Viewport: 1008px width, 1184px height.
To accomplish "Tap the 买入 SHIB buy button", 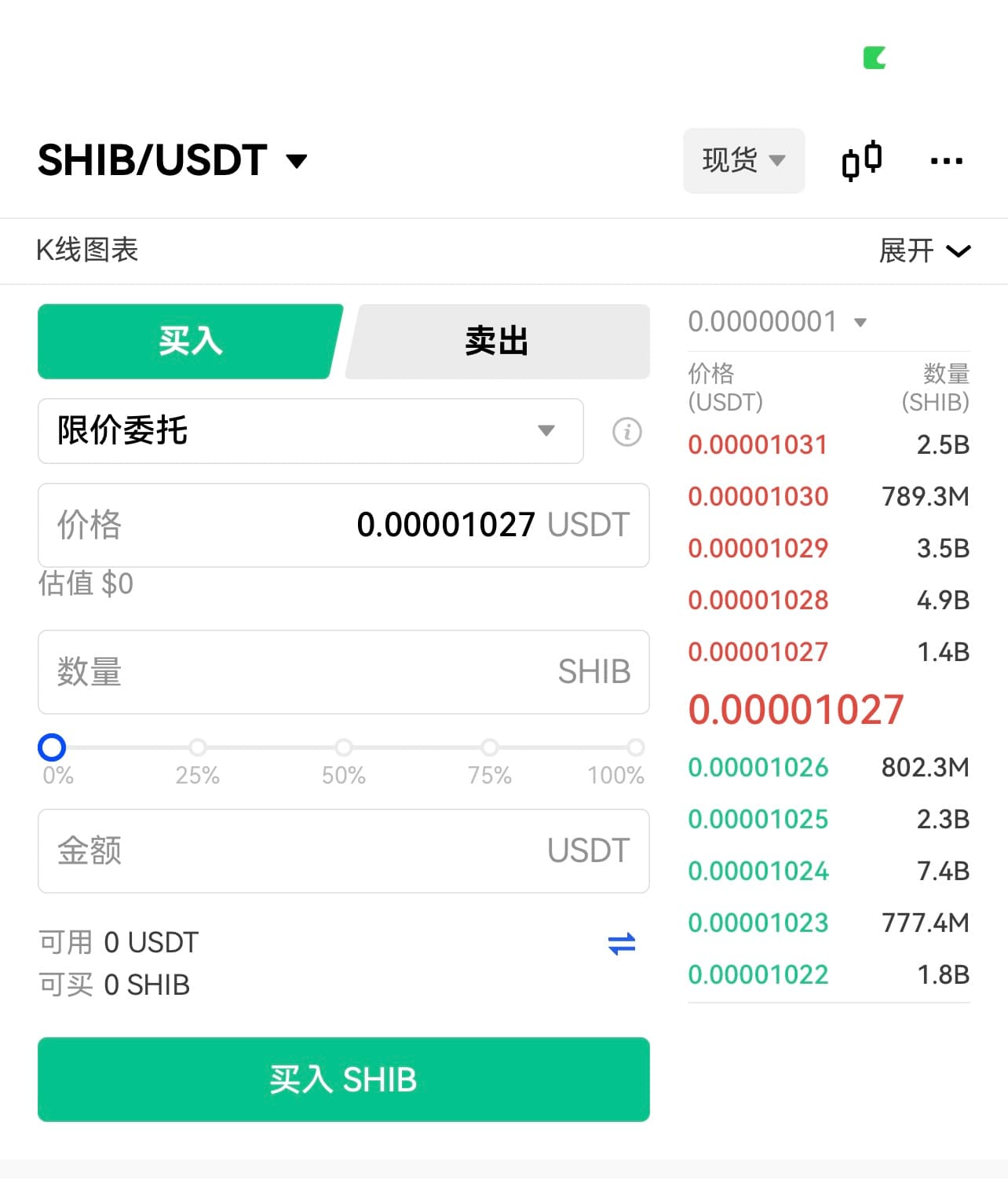I will coord(343,1080).
